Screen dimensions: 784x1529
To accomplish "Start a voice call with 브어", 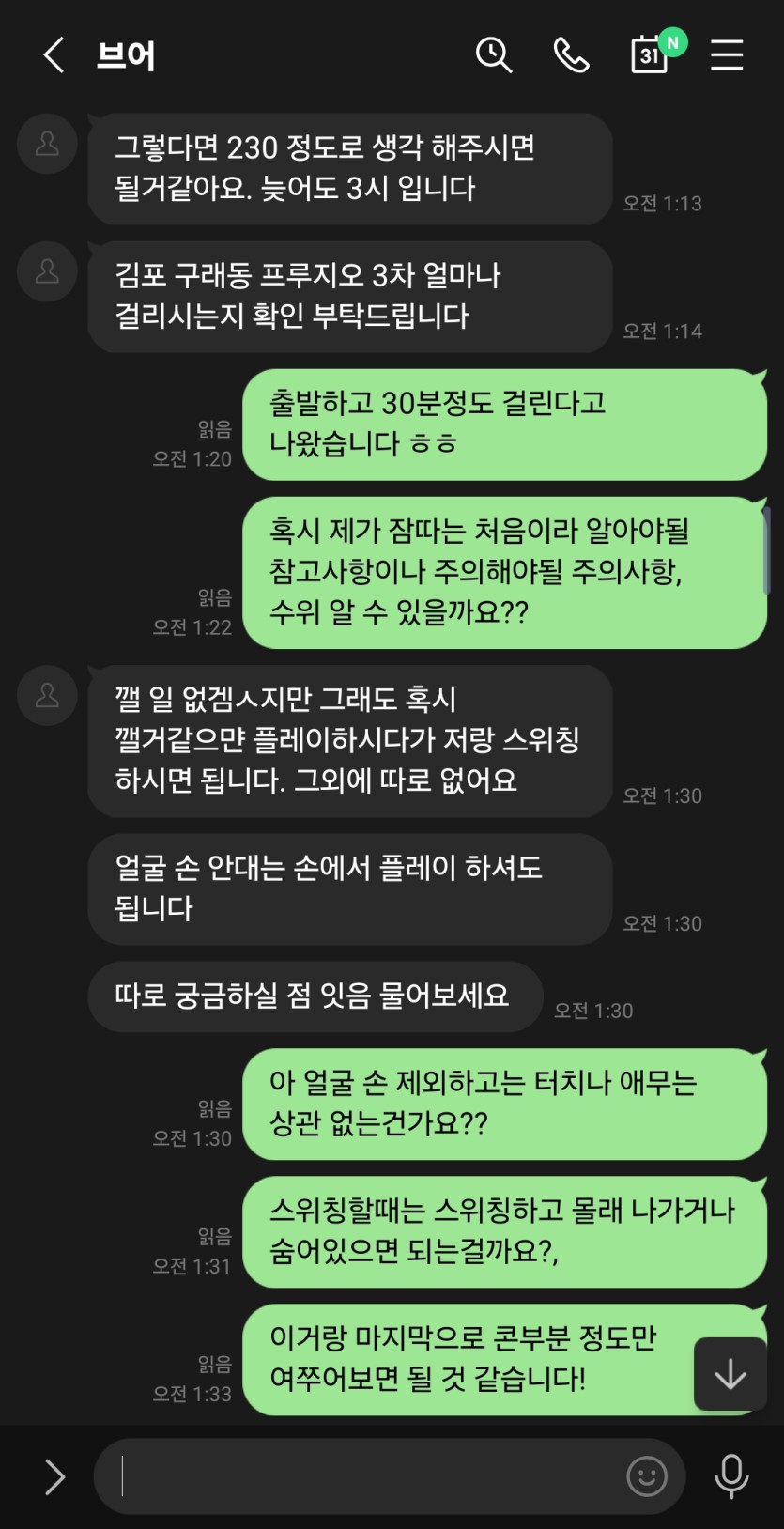I will point(571,55).
